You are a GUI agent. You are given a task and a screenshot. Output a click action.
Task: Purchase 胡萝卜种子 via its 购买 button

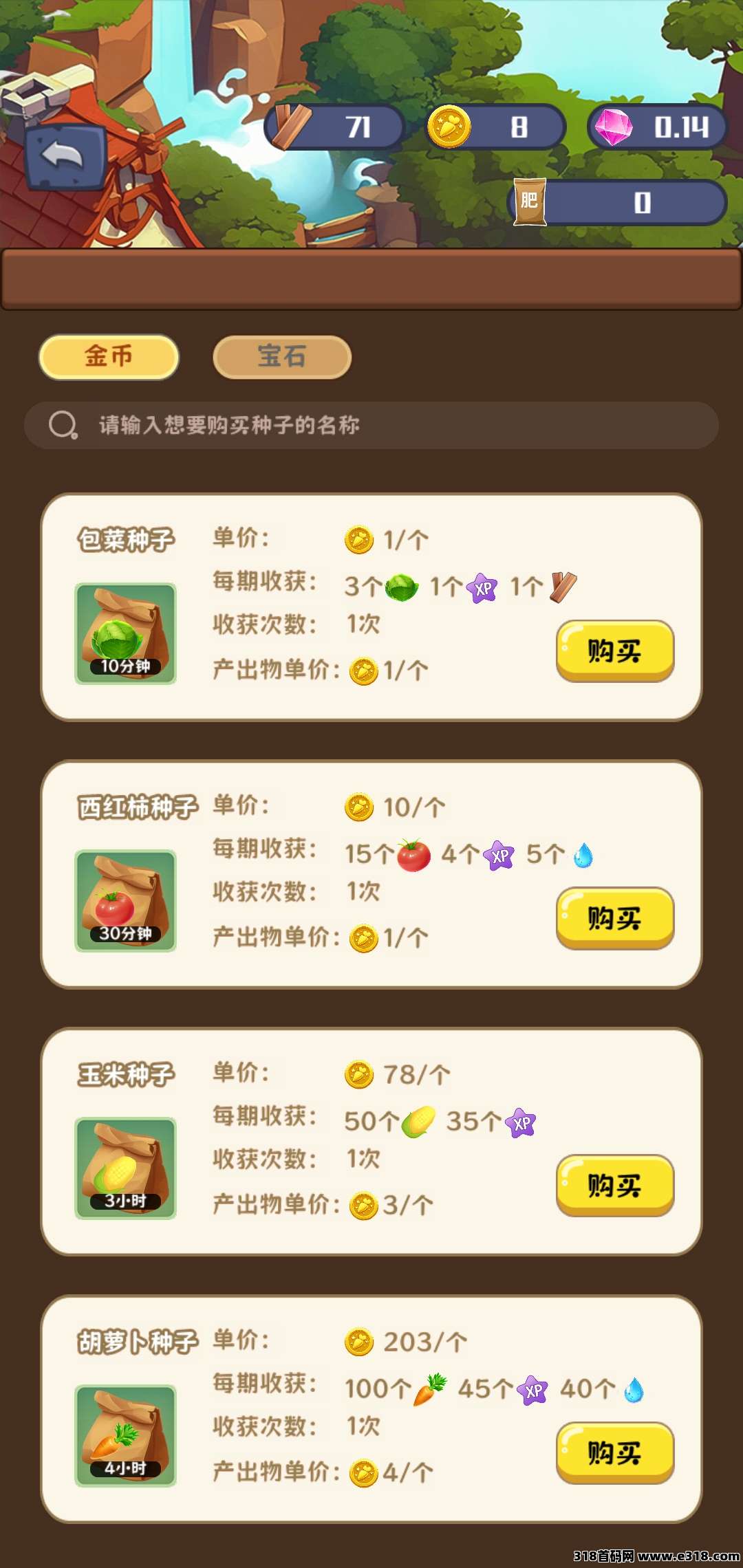(x=615, y=1453)
